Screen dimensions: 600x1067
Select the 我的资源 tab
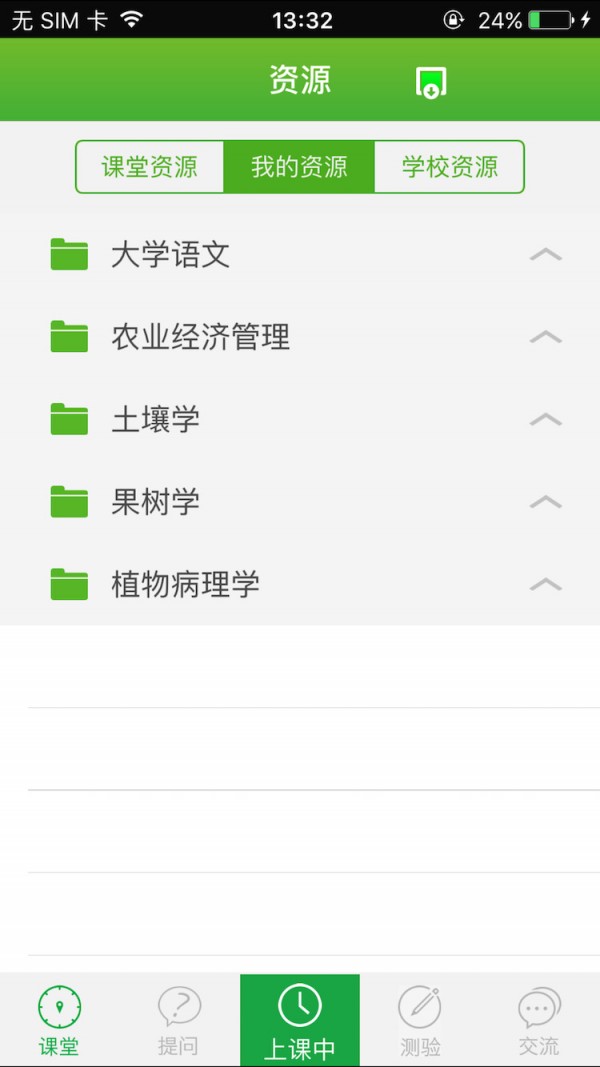coord(299,167)
